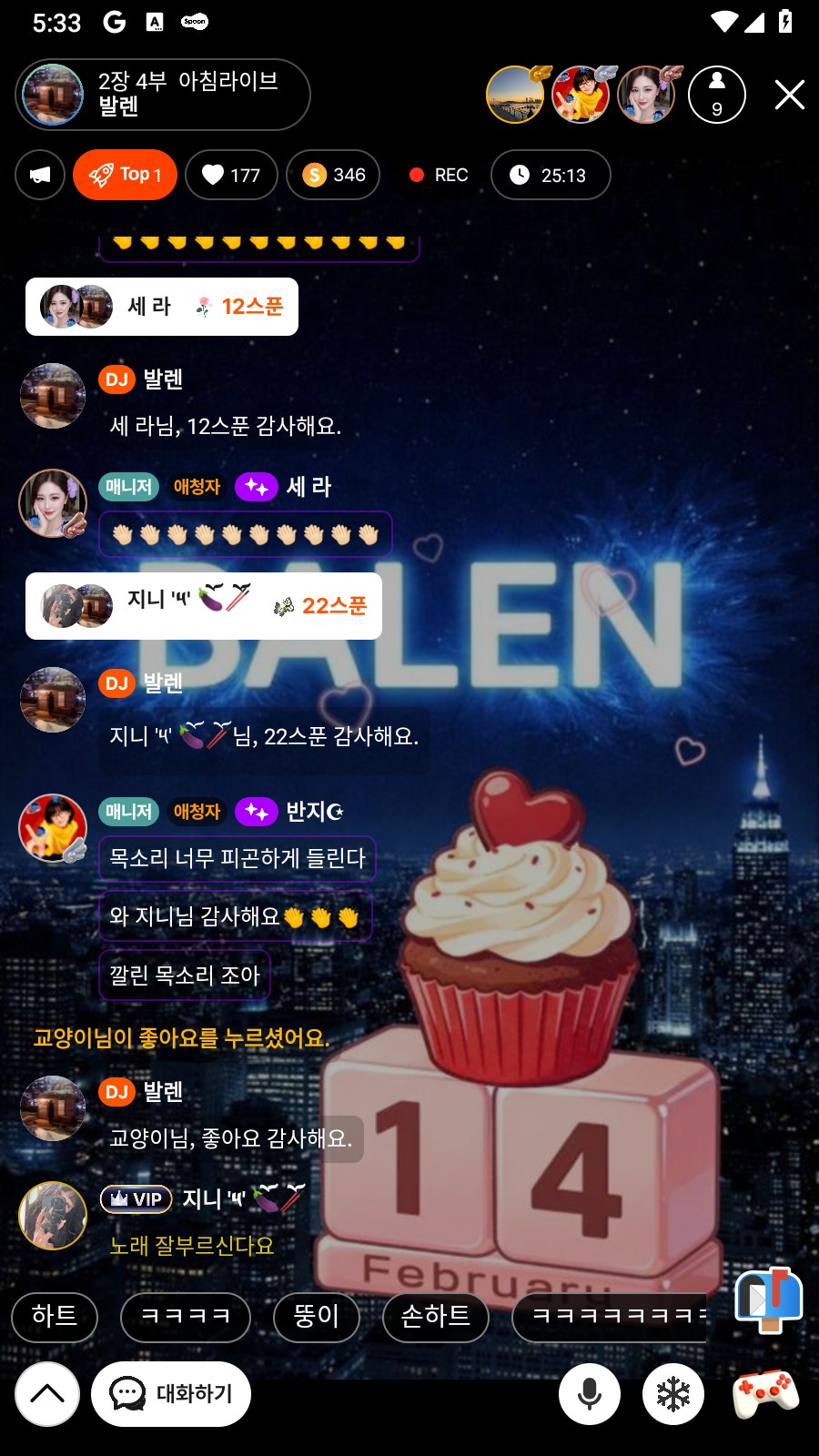Open the Top 1 ranking chip

point(126,175)
